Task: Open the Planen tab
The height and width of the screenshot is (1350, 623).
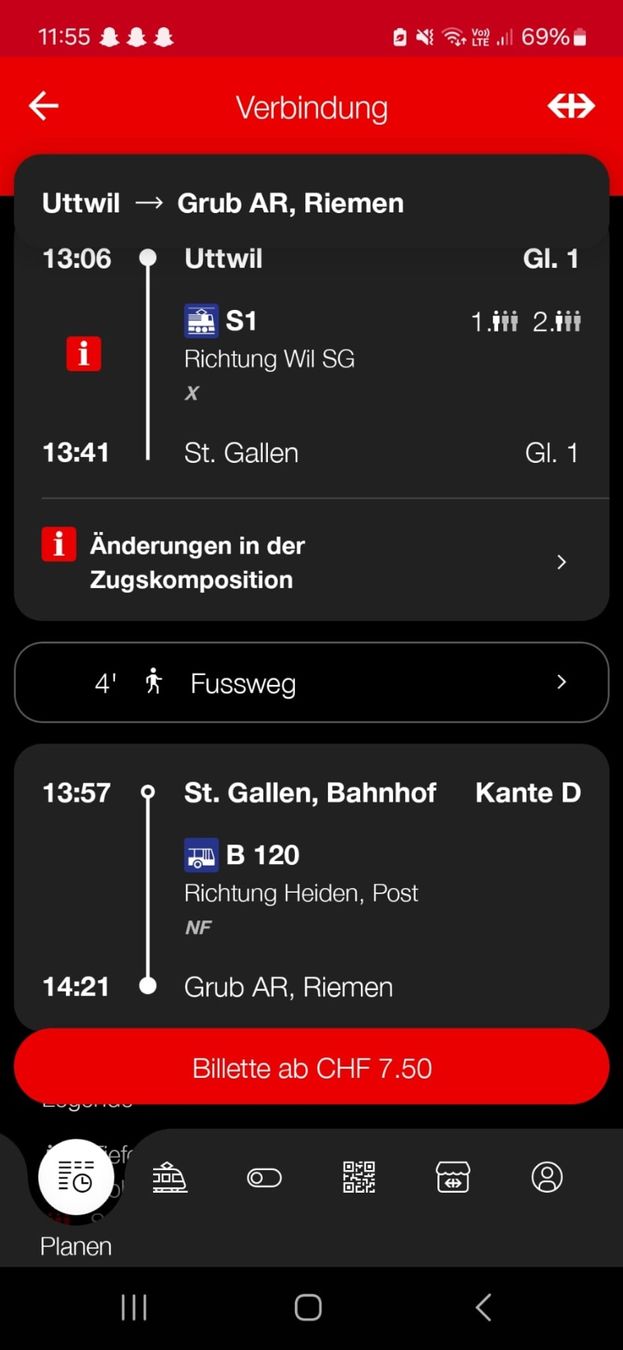Action: pos(76,1178)
